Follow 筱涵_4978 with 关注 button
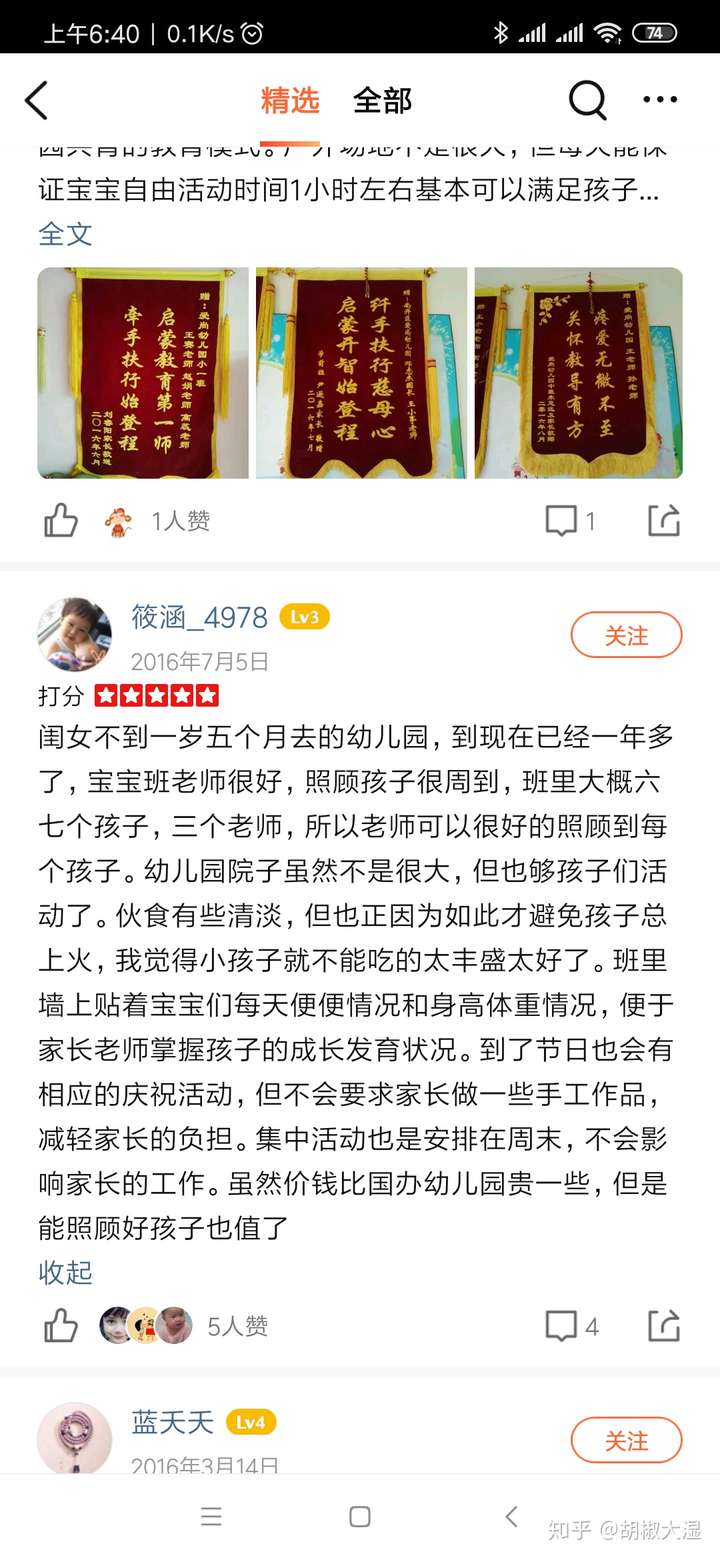This screenshot has height=1560, width=720. (x=626, y=636)
